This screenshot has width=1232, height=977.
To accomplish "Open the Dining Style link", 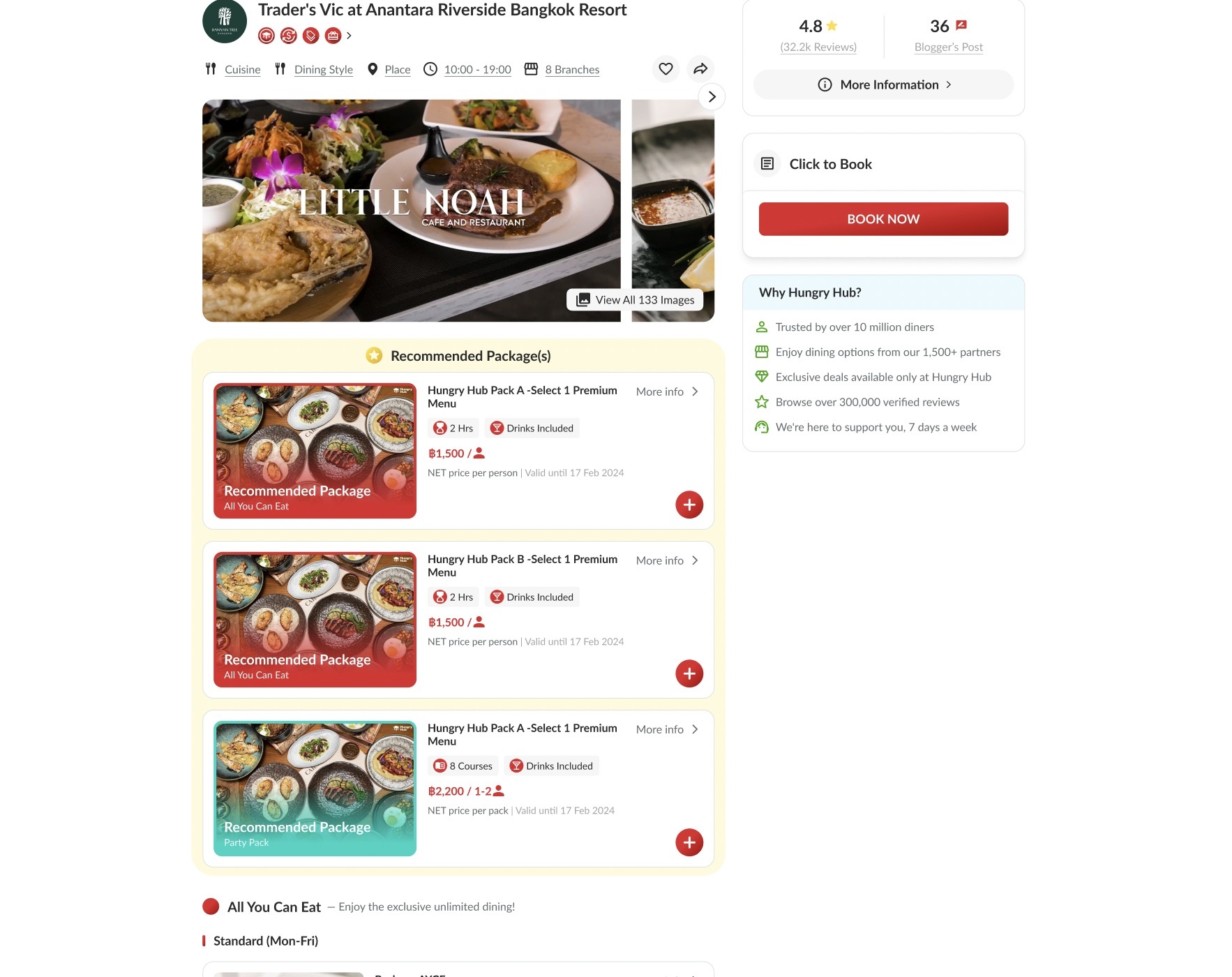I will 323,70.
